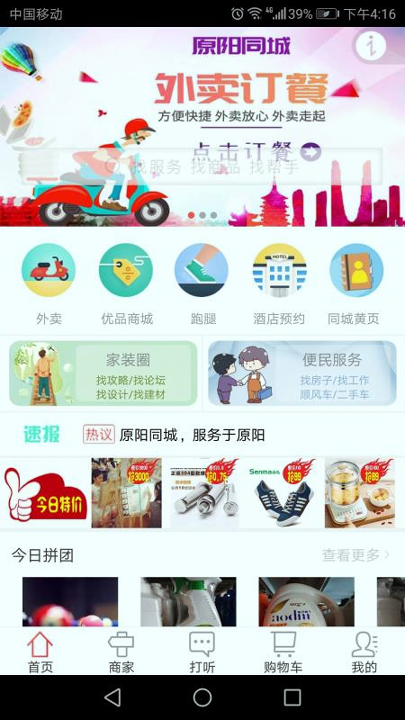The width and height of the screenshot is (405, 720).
Task: Open the 外卖 takeaway category
Action: pyautogui.click(x=49, y=284)
